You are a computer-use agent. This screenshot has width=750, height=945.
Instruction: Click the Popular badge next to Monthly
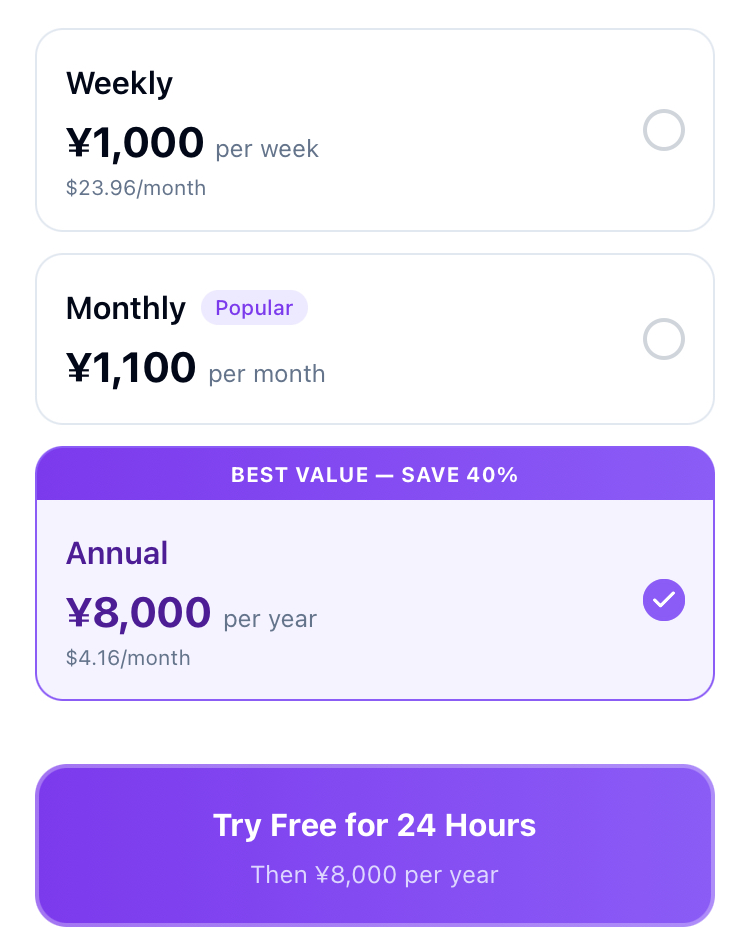254,308
